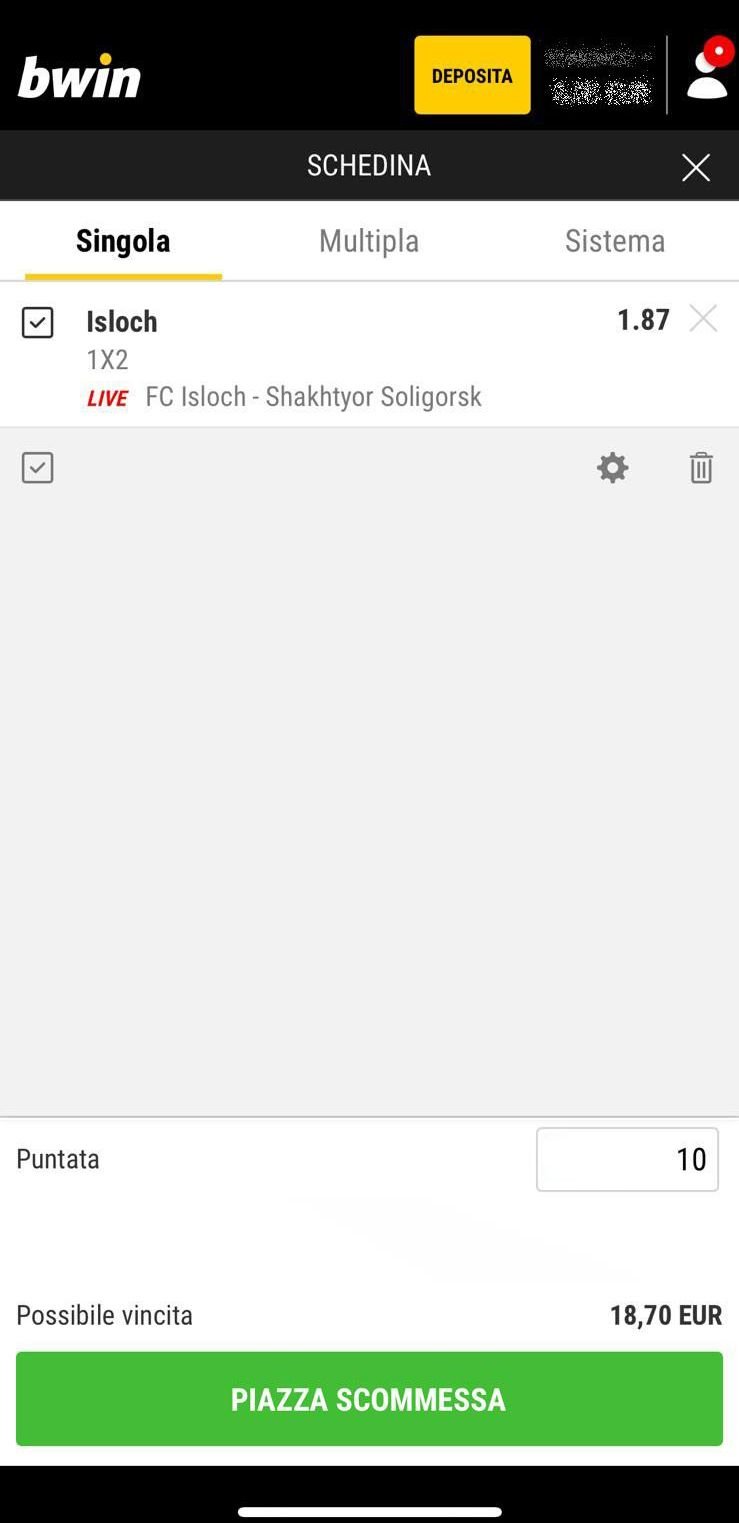
Task: Switch to the Sistema tab
Action: coord(614,241)
